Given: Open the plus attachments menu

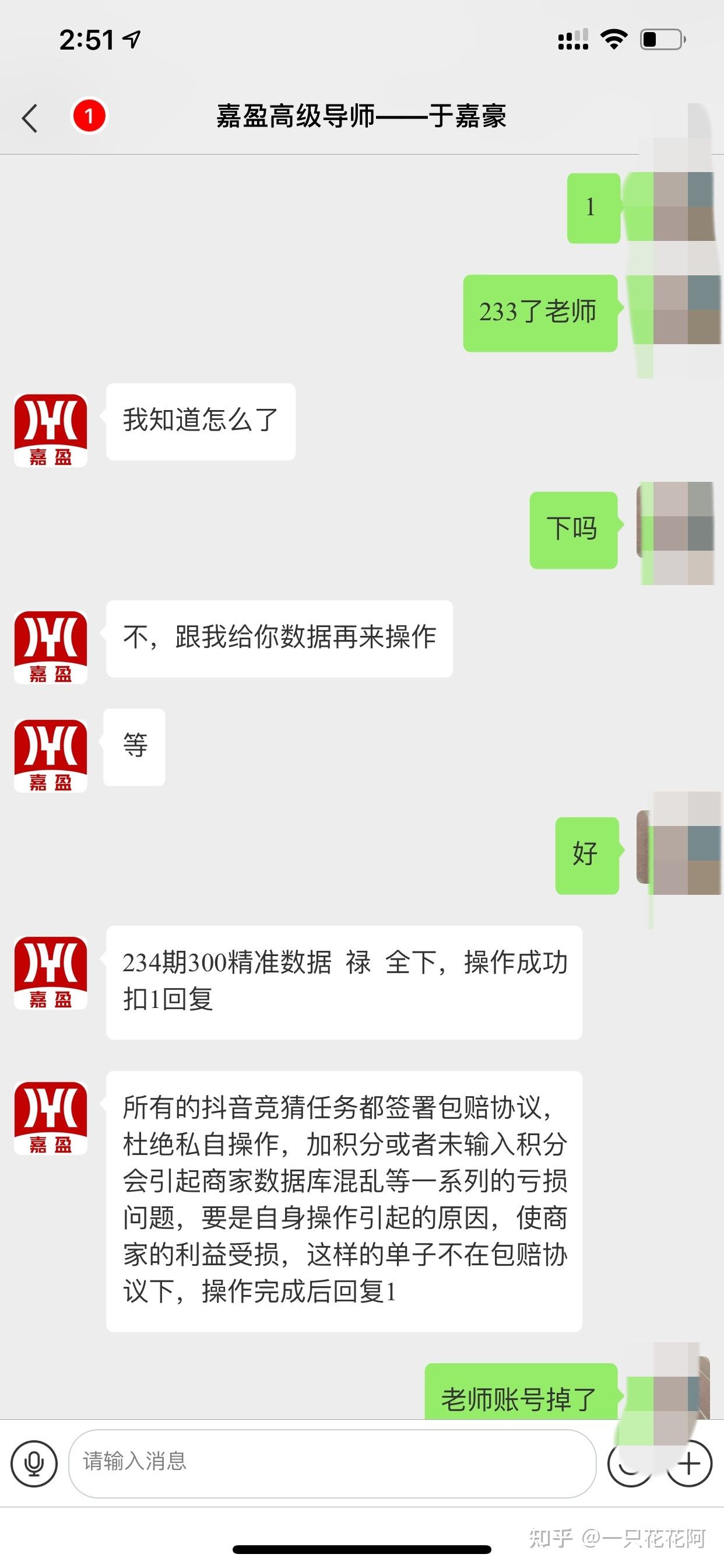Looking at the screenshot, I should [690, 1464].
